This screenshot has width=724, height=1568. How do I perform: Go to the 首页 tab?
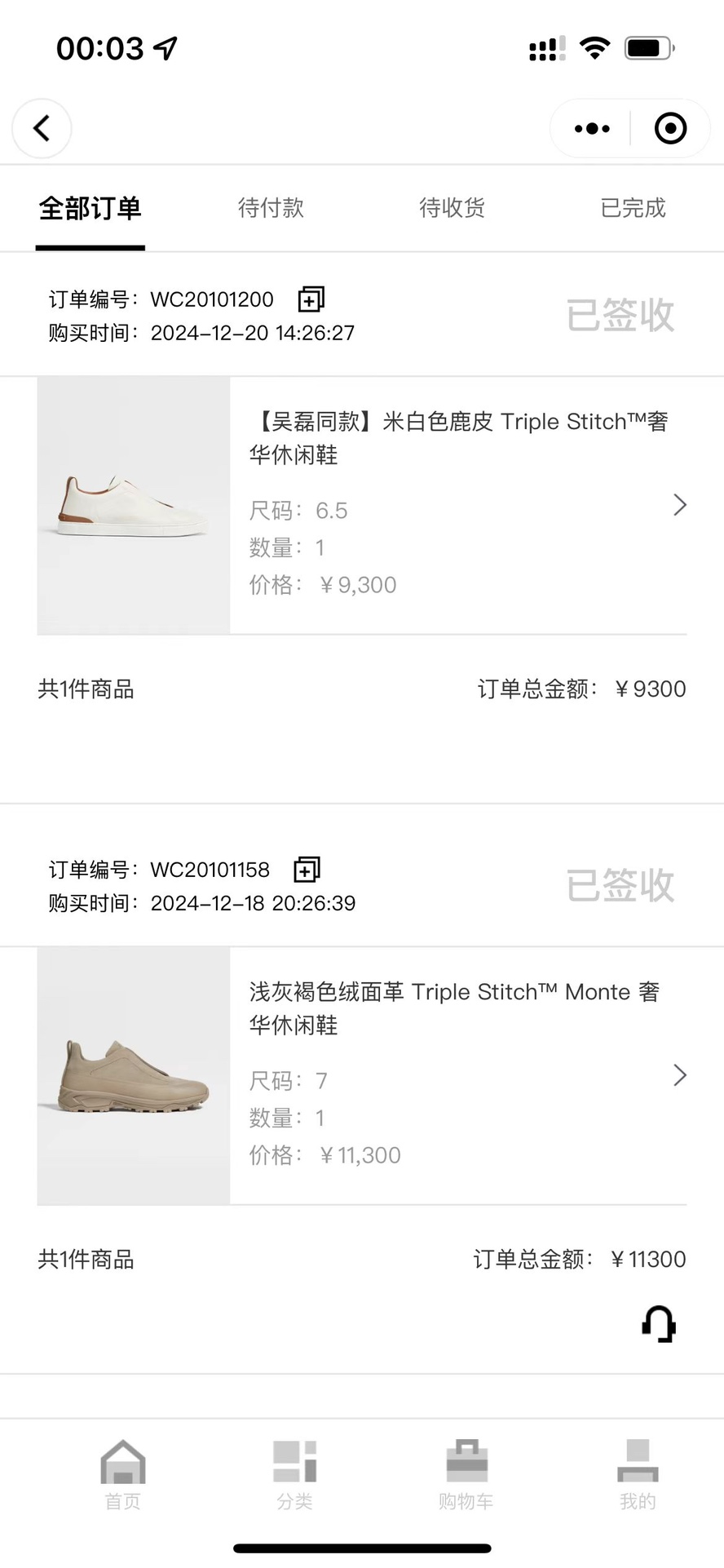[x=123, y=1473]
